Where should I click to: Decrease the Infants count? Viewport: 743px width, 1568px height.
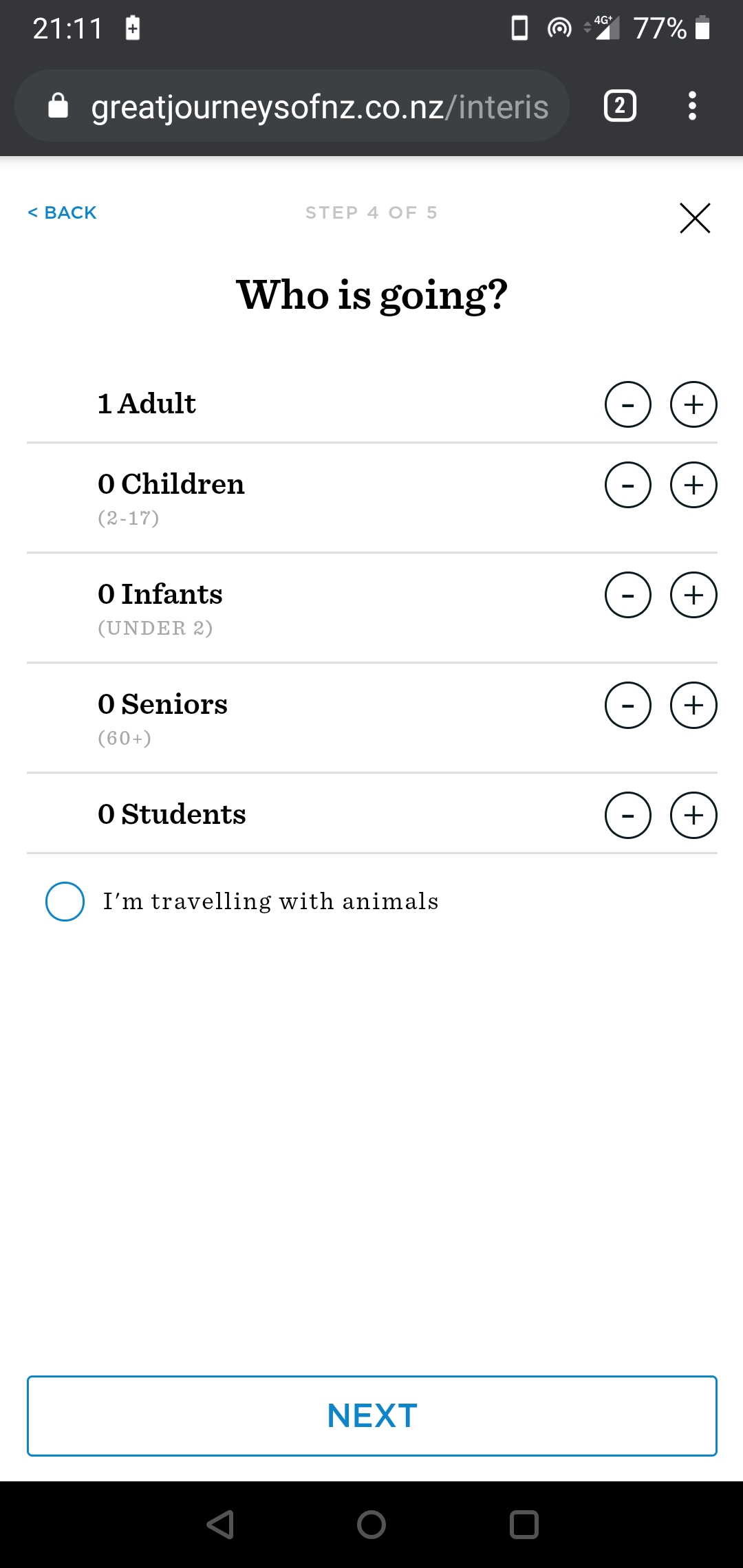(627, 595)
